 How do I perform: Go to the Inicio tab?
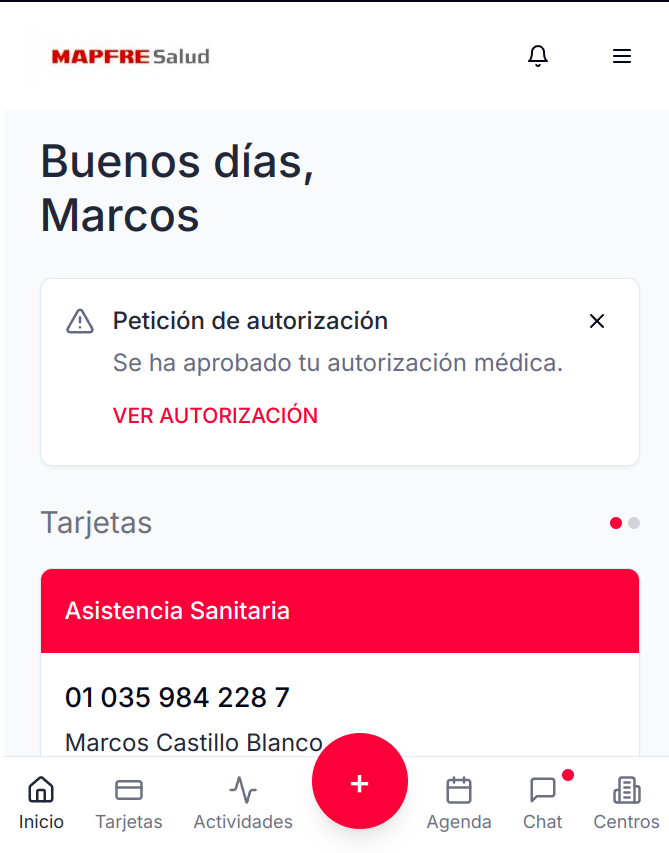tap(41, 803)
